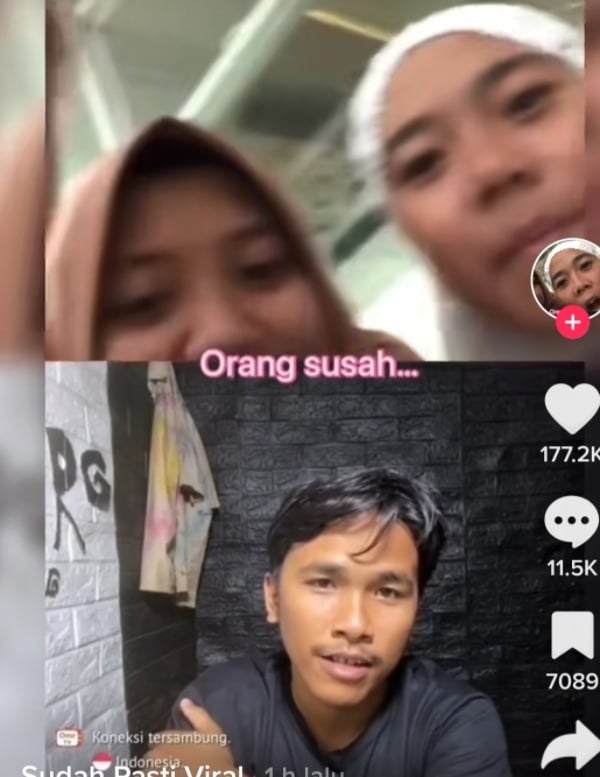The width and height of the screenshot is (600, 777).
Task: Like this video with the heart icon
Action: pyautogui.click(x=571, y=409)
